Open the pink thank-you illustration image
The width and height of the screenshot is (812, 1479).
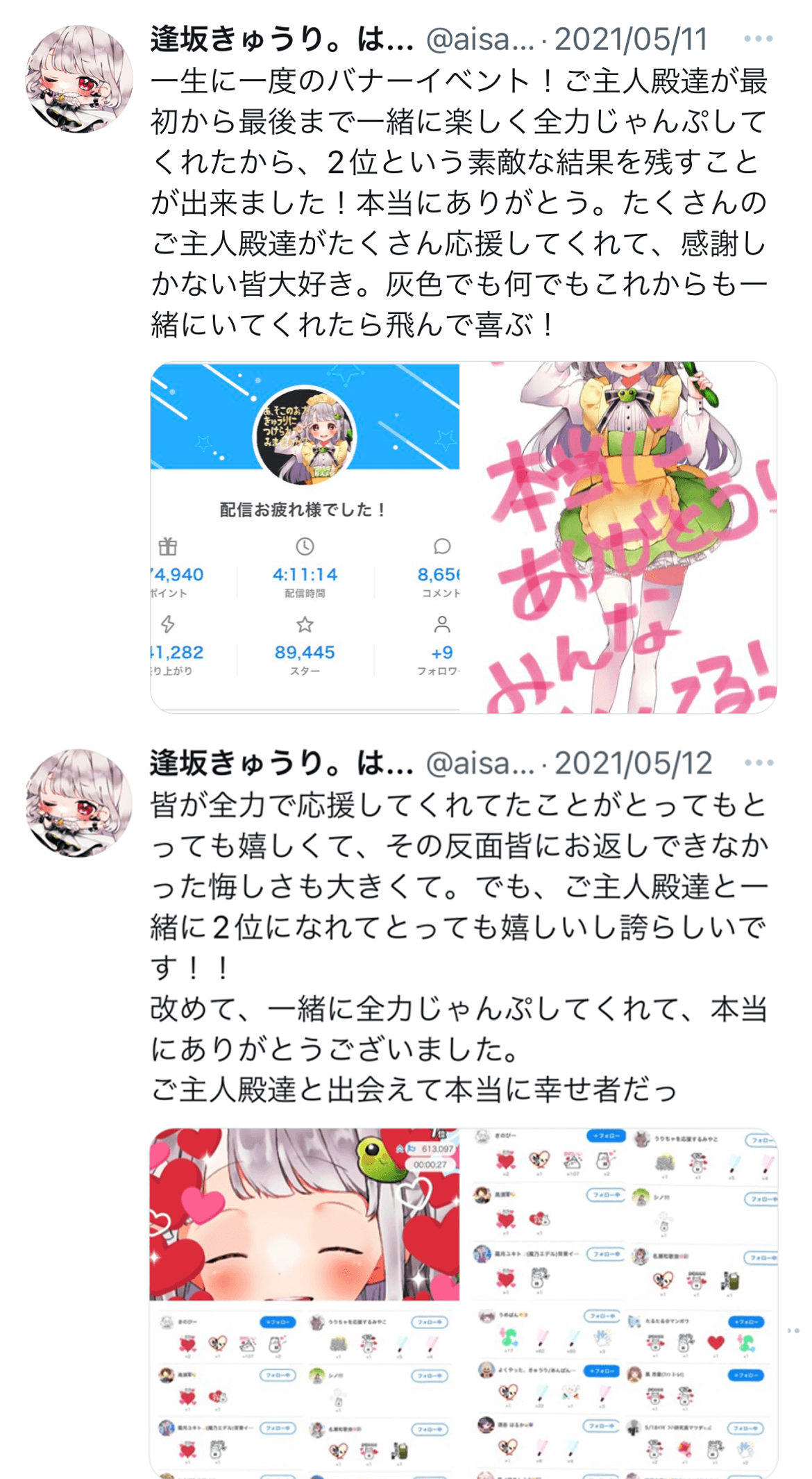pyautogui.click(x=619, y=537)
